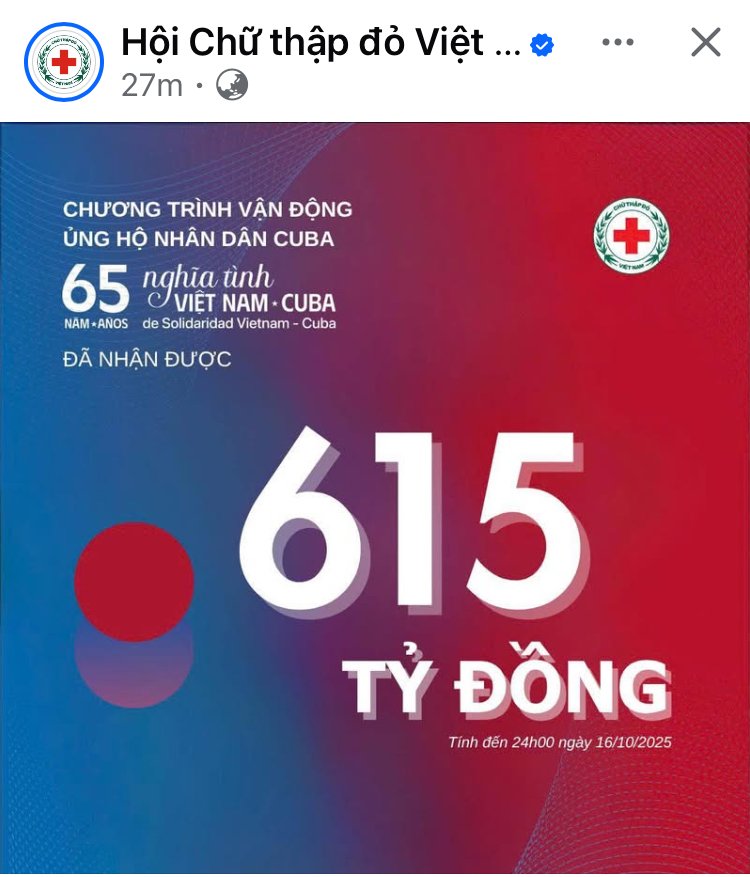Open the post's three-dot options menu

[618, 42]
